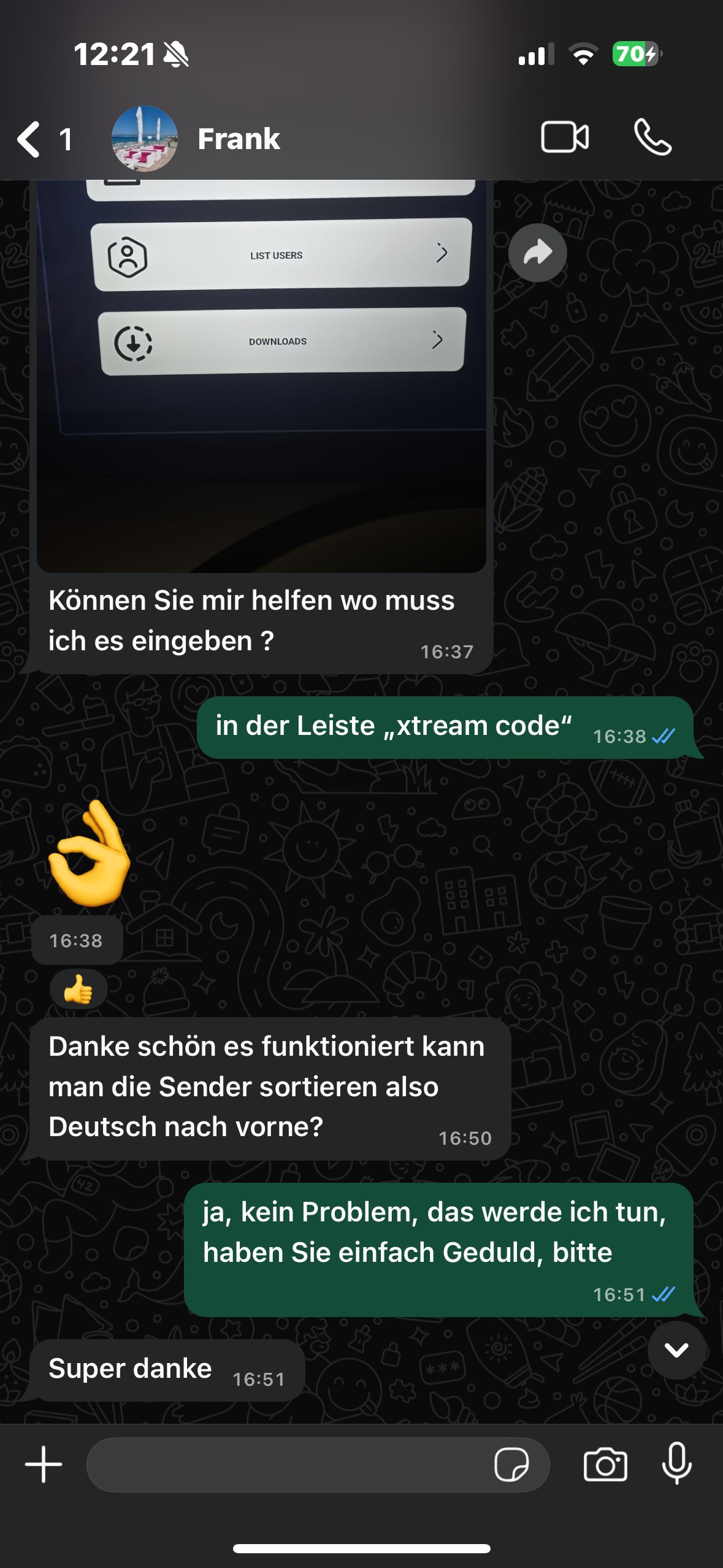This screenshot has height=1568, width=723.
Task: Open the attachment plus menu
Action: 44,1464
